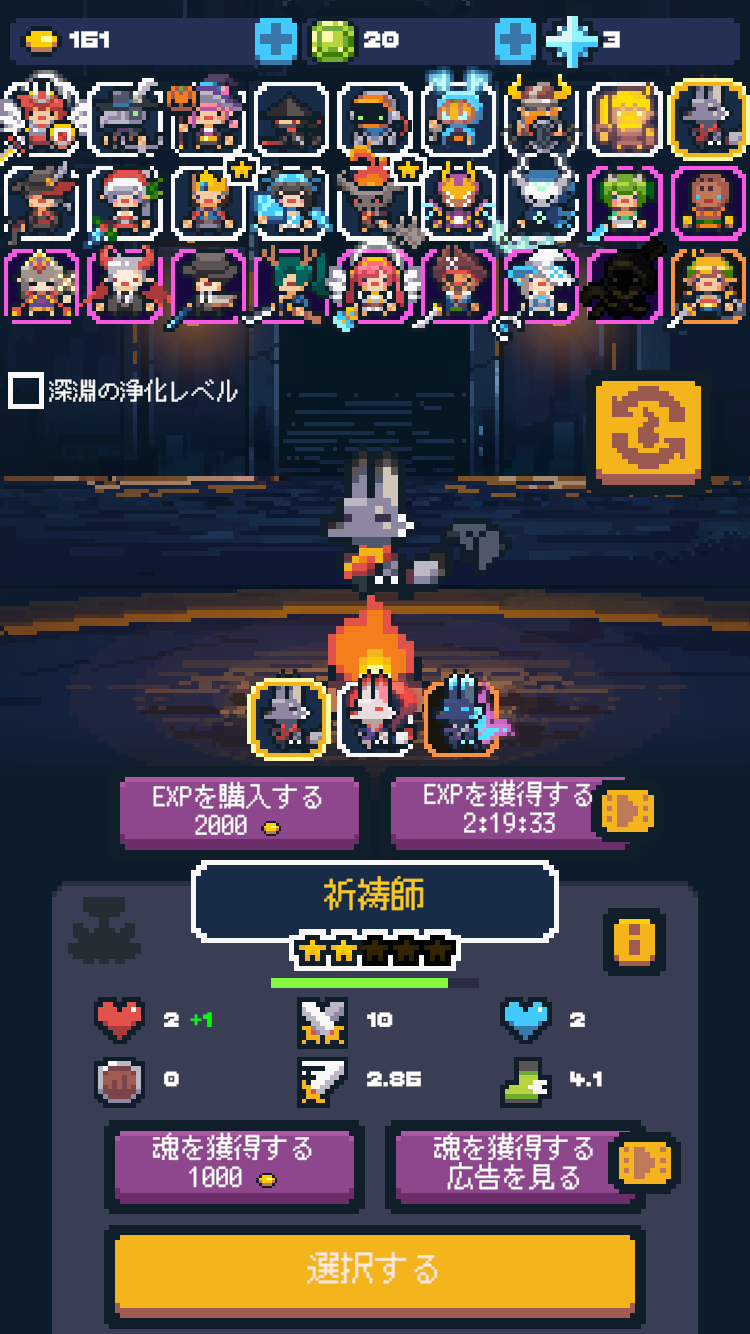Pick the pink-haired angel character
The image size is (750, 1334).
[x=375, y=285]
